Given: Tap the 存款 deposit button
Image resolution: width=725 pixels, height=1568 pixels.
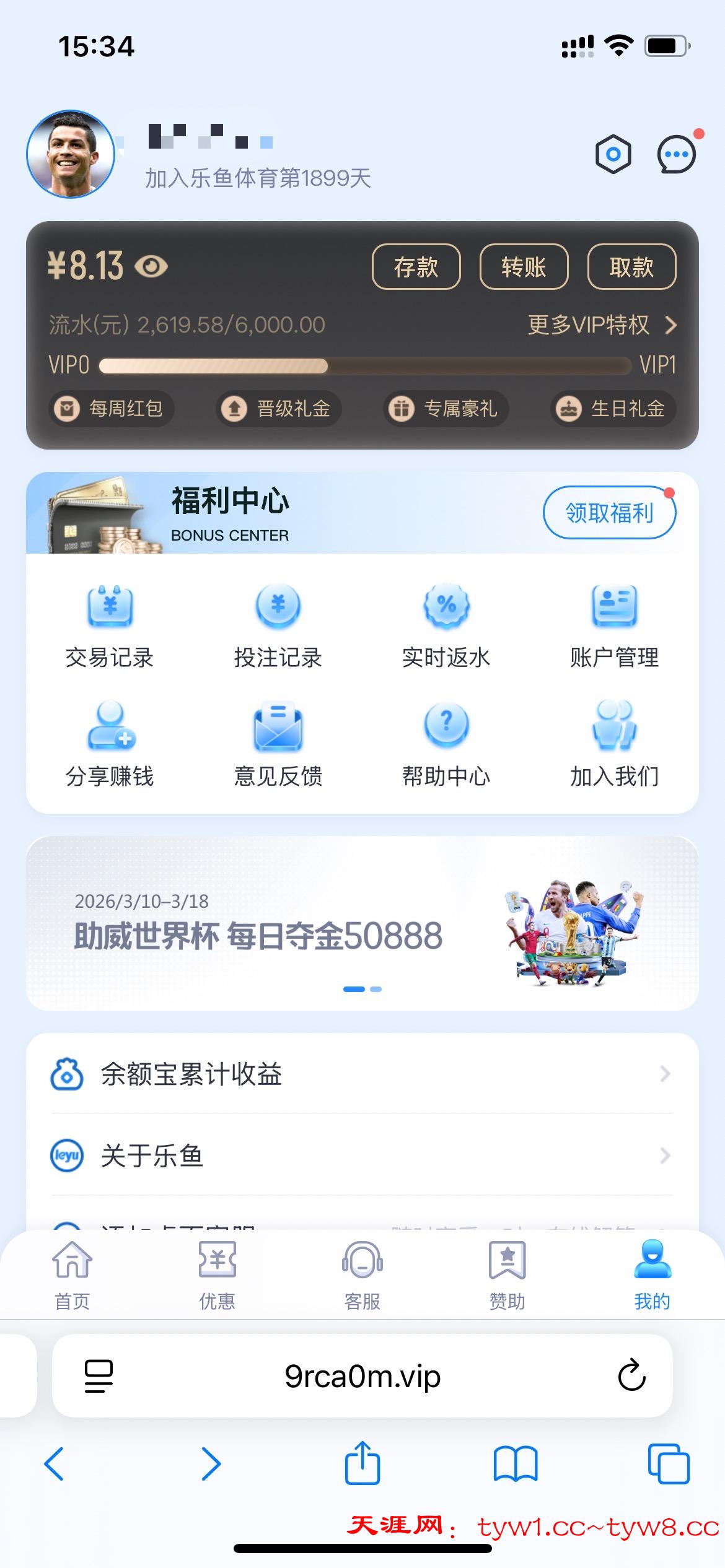Looking at the screenshot, I should click(x=416, y=267).
